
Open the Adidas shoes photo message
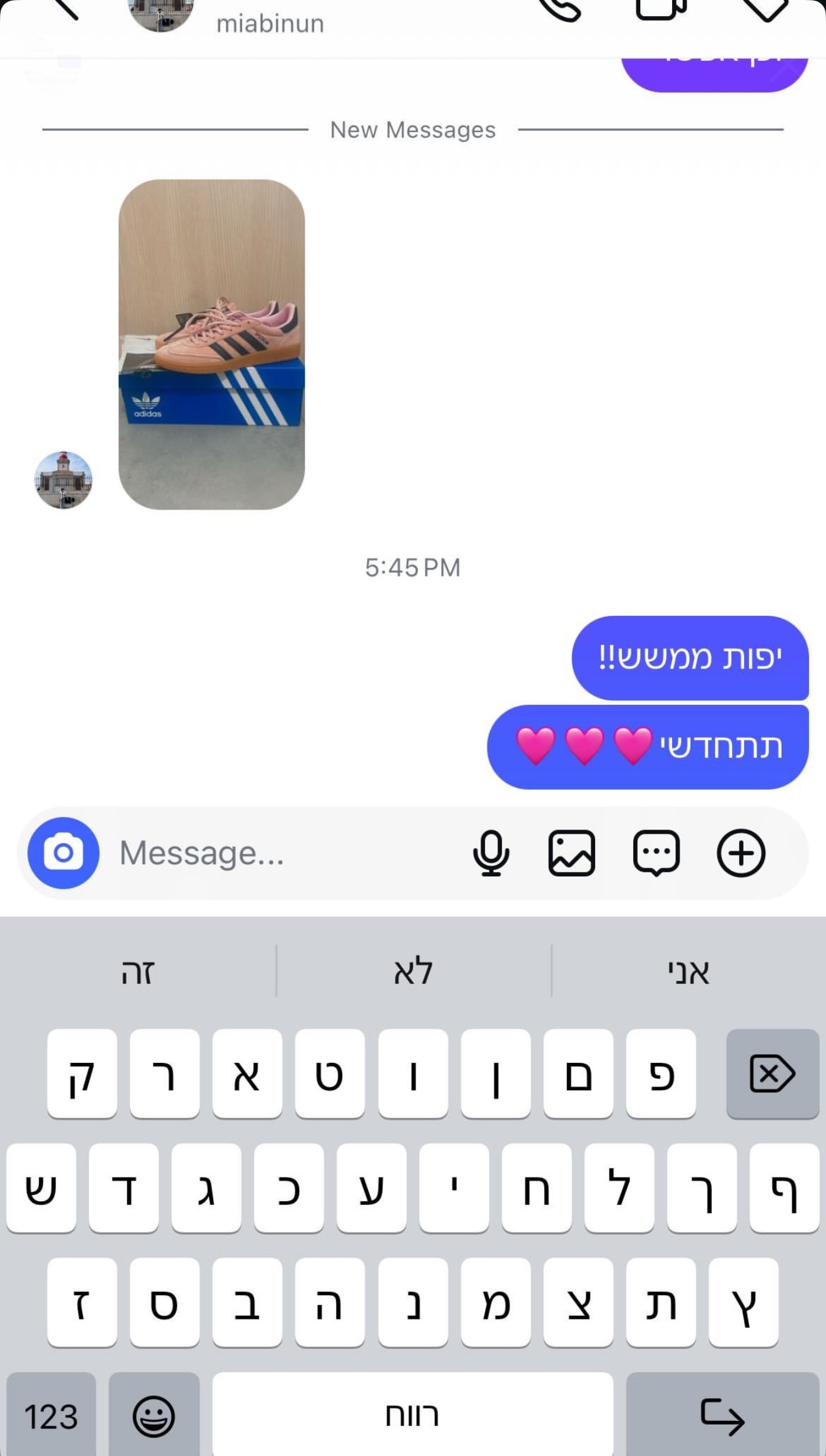coord(212,344)
